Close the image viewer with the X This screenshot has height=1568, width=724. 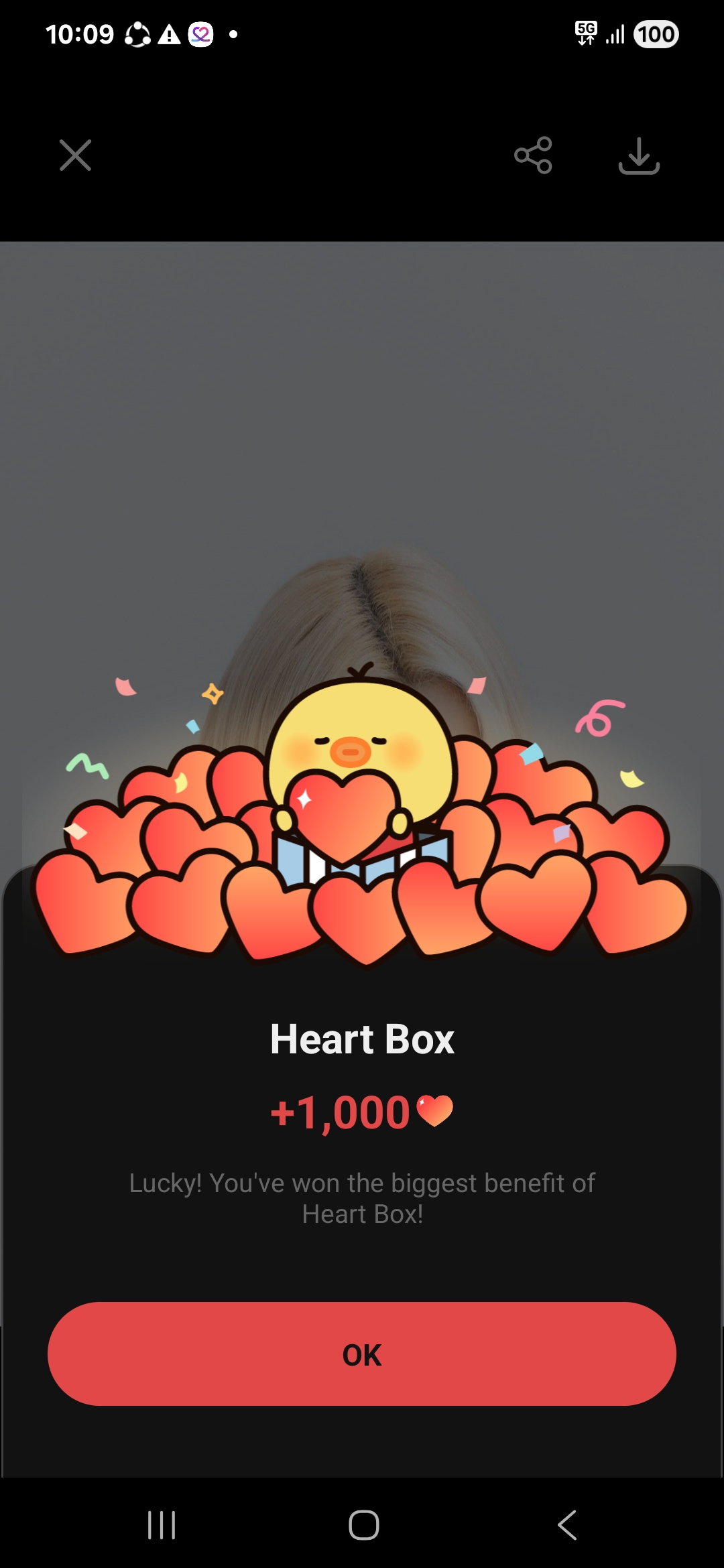coord(75,155)
